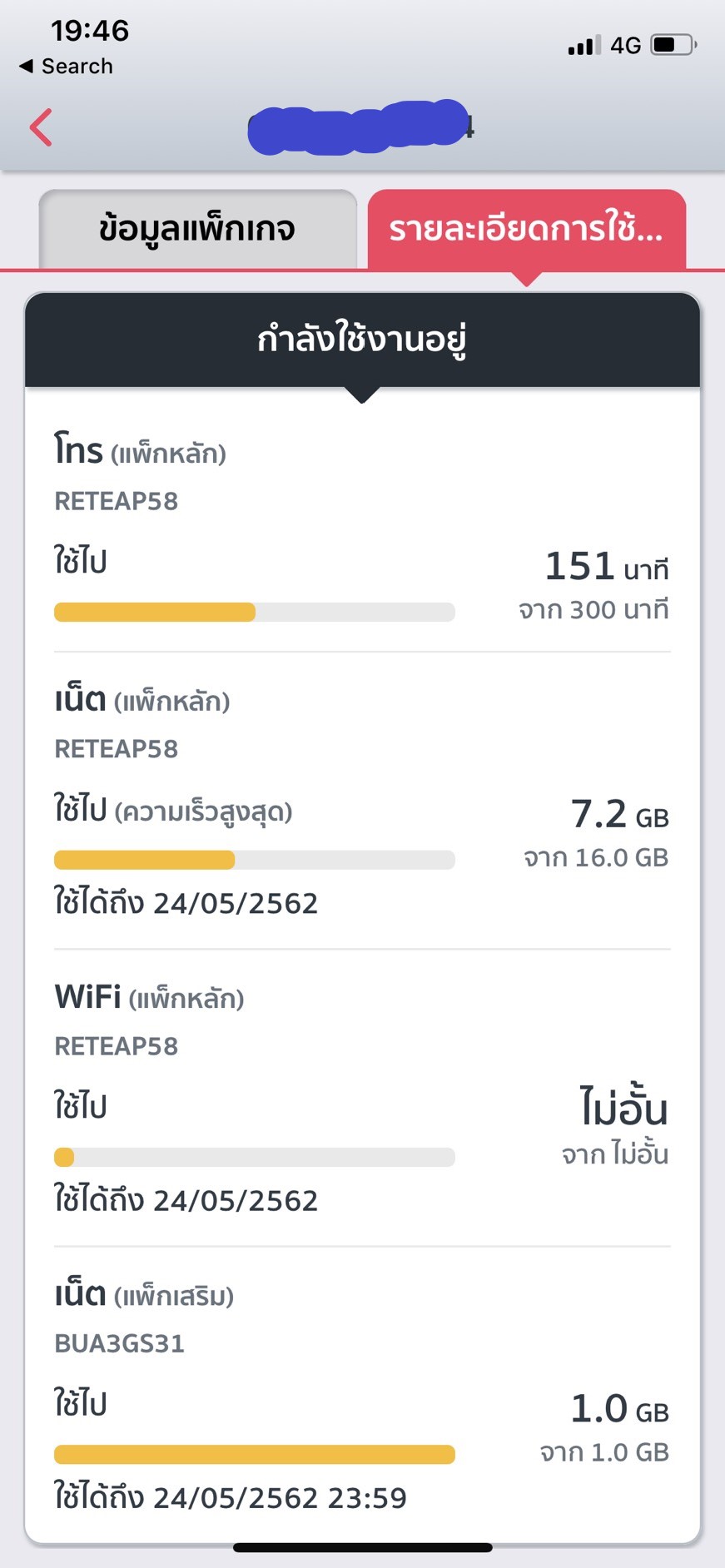The width and height of the screenshot is (725, 1568).
Task: Go back using the red arrow
Action: click(42, 128)
